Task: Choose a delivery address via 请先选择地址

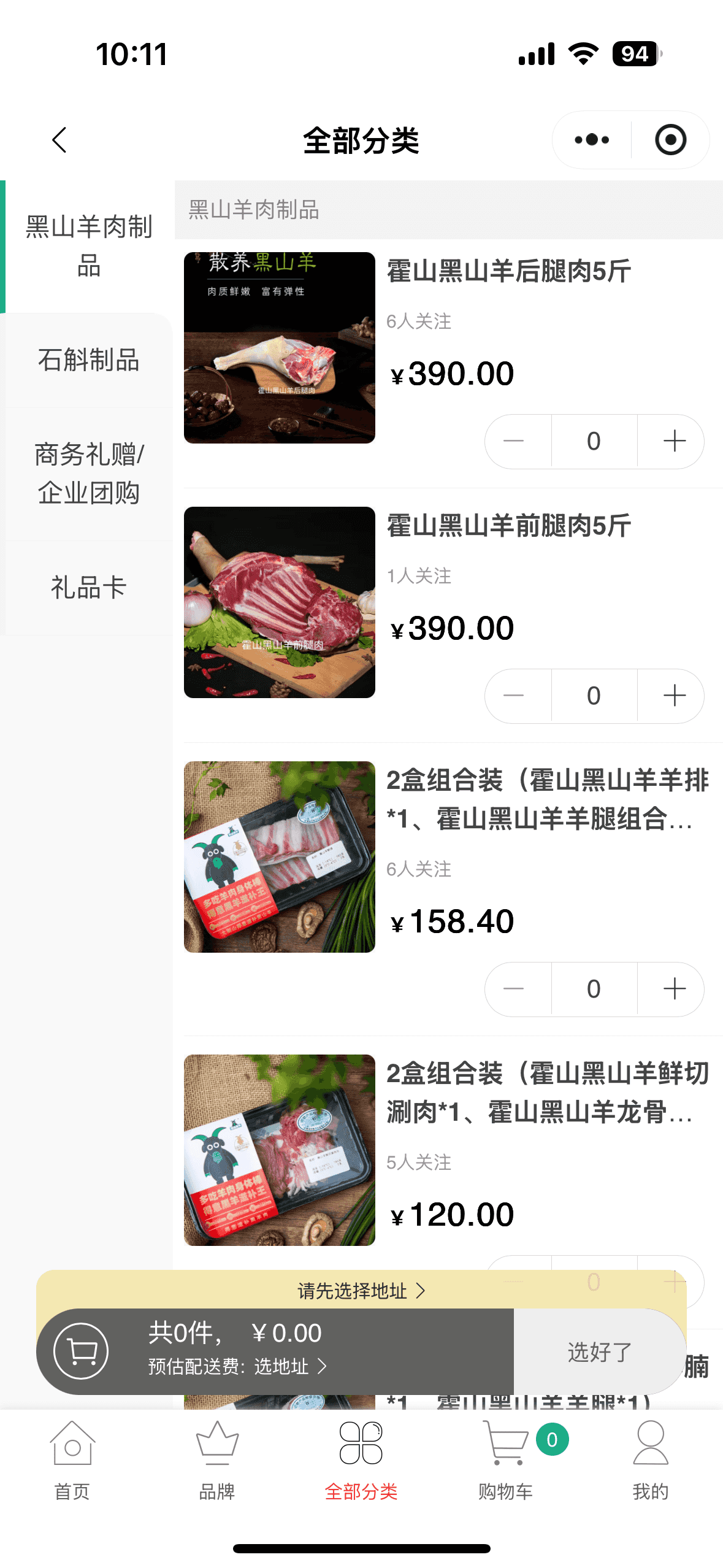Action: coord(361,1291)
